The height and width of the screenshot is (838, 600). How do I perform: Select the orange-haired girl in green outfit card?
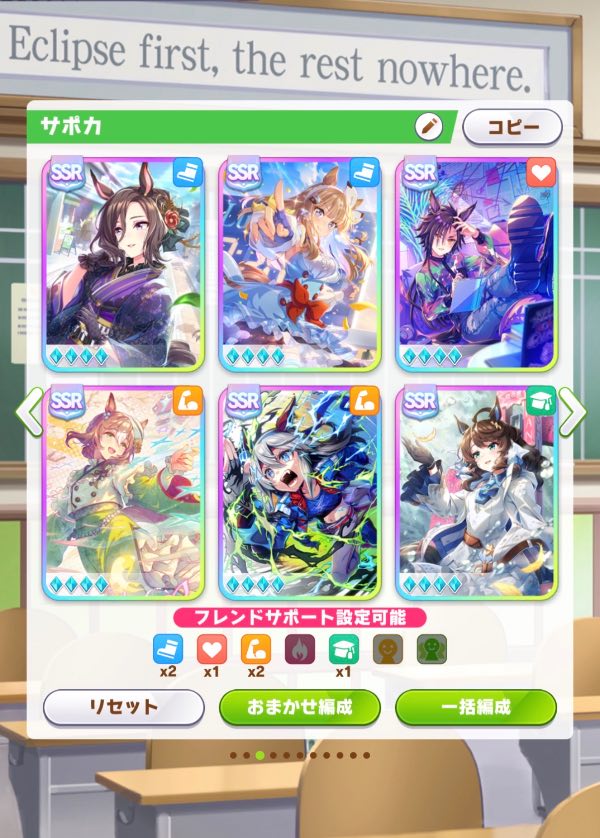tap(123, 492)
